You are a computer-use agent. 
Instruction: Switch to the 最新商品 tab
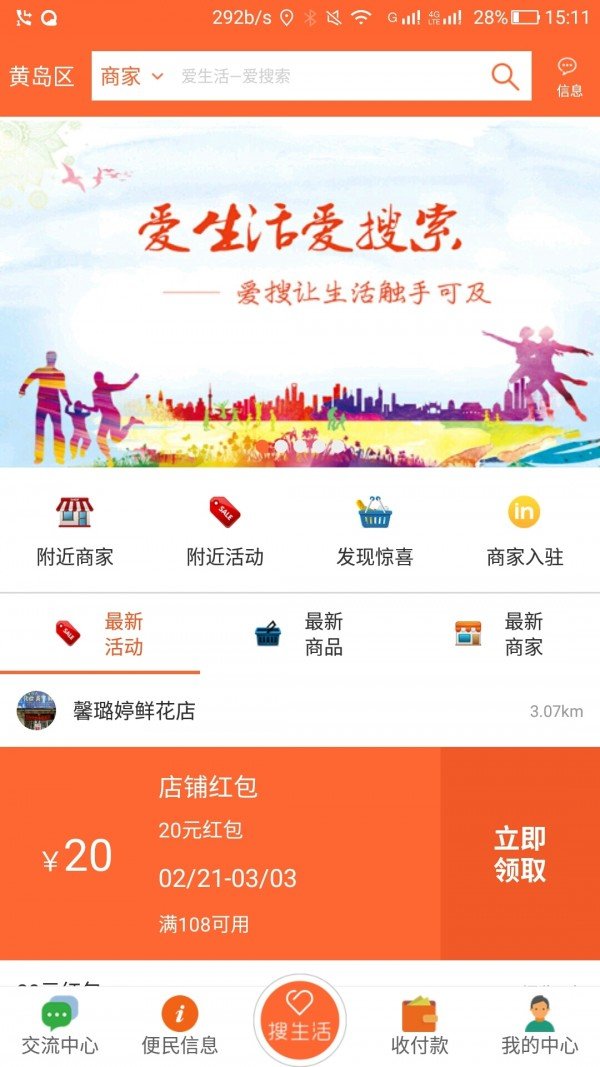[x=300, y=634]
